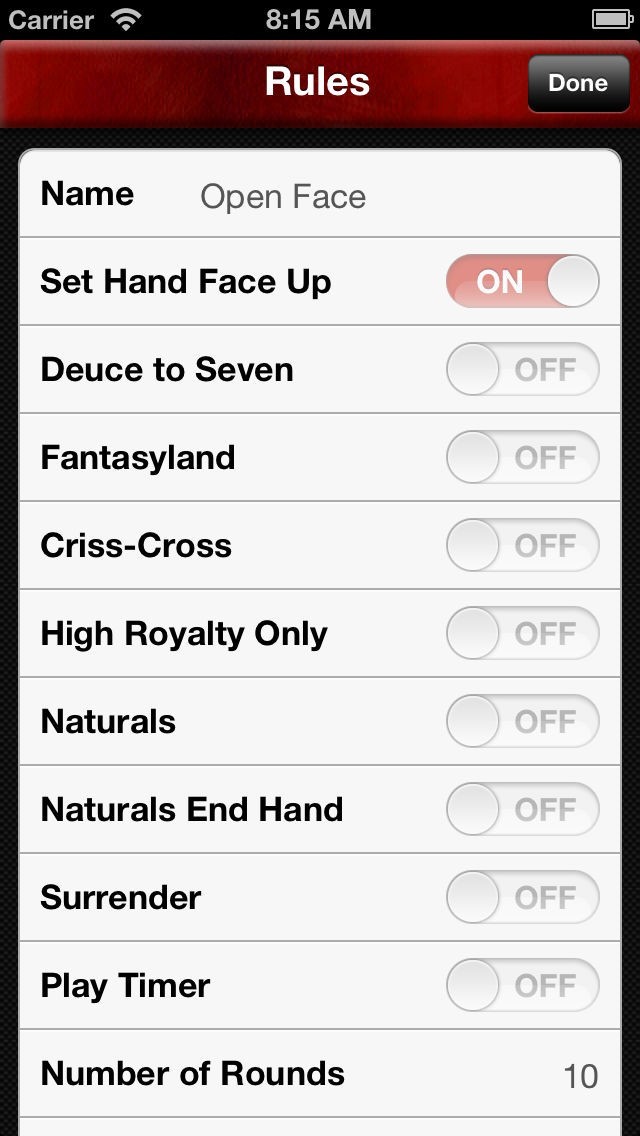Enable the Surrender option
The height and width of the screenshot is (1136, 640).
click(x=522, y=897)
